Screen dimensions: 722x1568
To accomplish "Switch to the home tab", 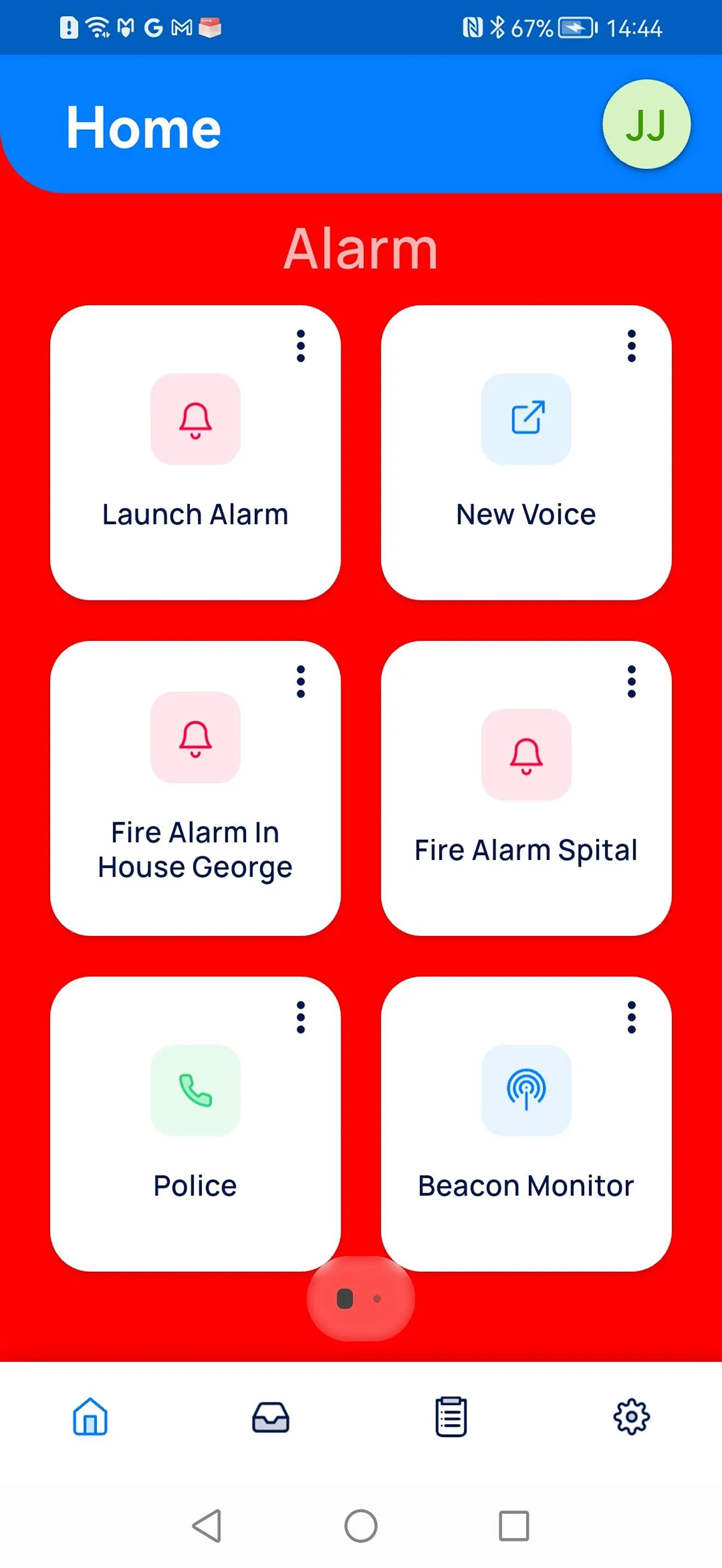I will pyautogui.click(x=90, y=1417).
